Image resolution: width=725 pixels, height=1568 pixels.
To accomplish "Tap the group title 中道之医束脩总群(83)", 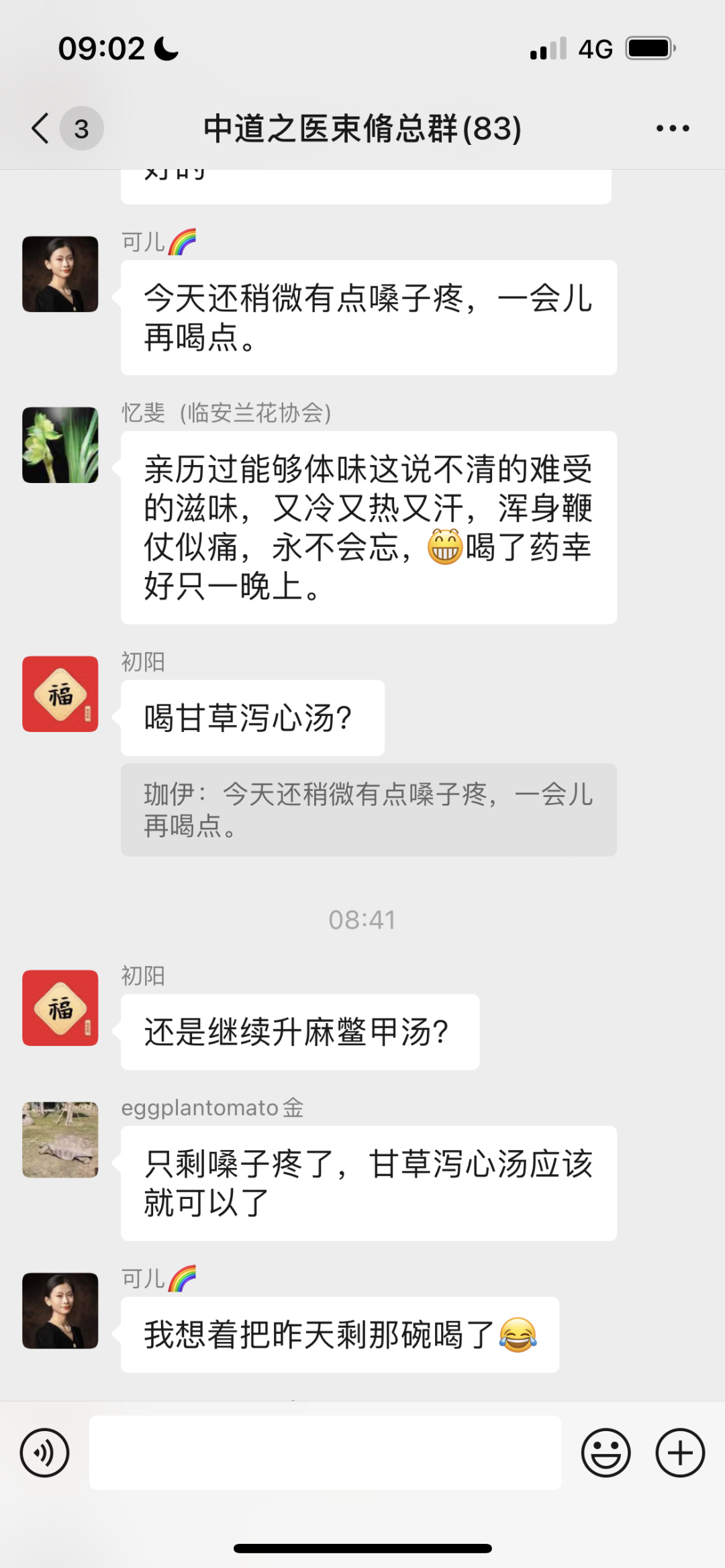I will tap(362, 128).
